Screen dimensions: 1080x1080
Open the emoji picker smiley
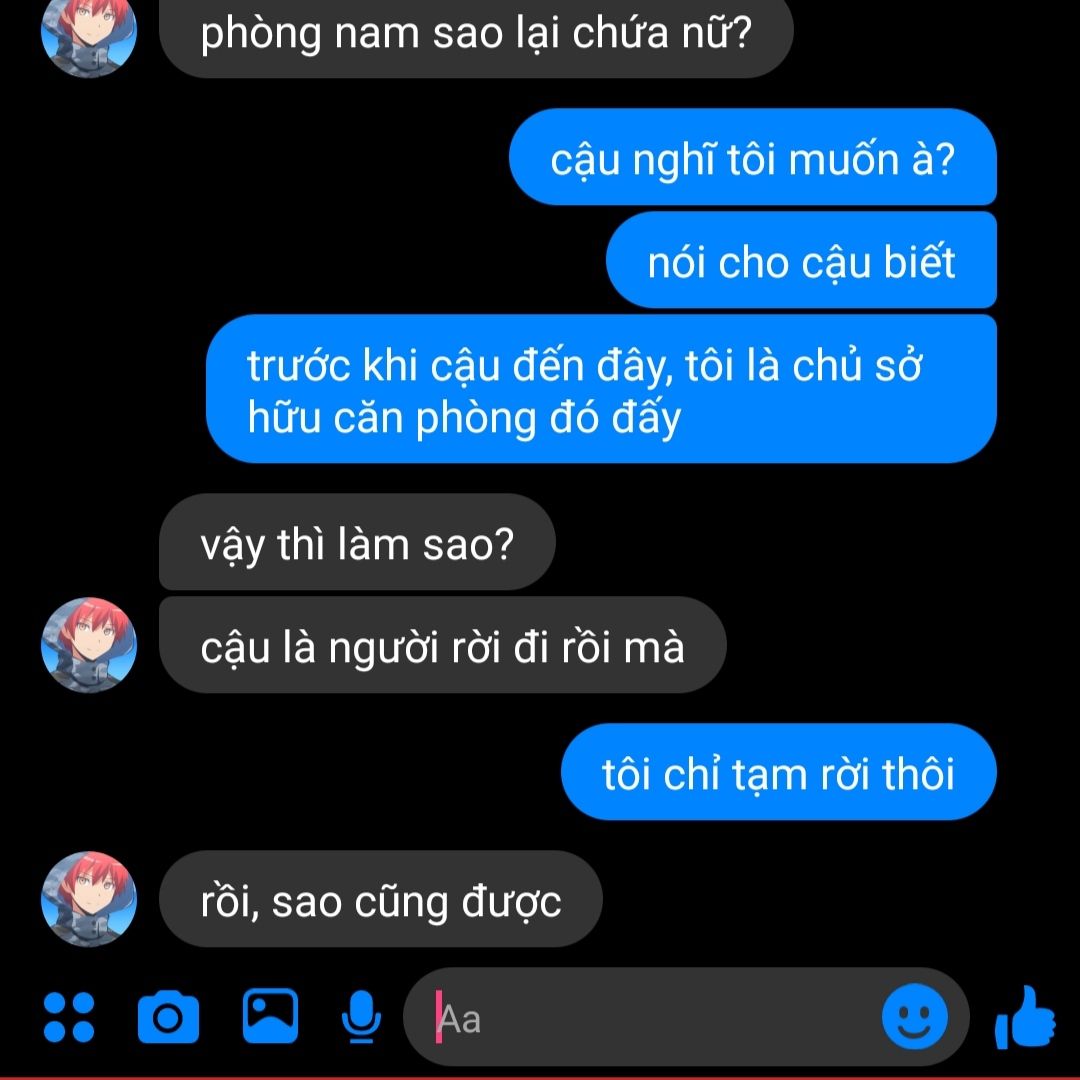coord(914,1018)
